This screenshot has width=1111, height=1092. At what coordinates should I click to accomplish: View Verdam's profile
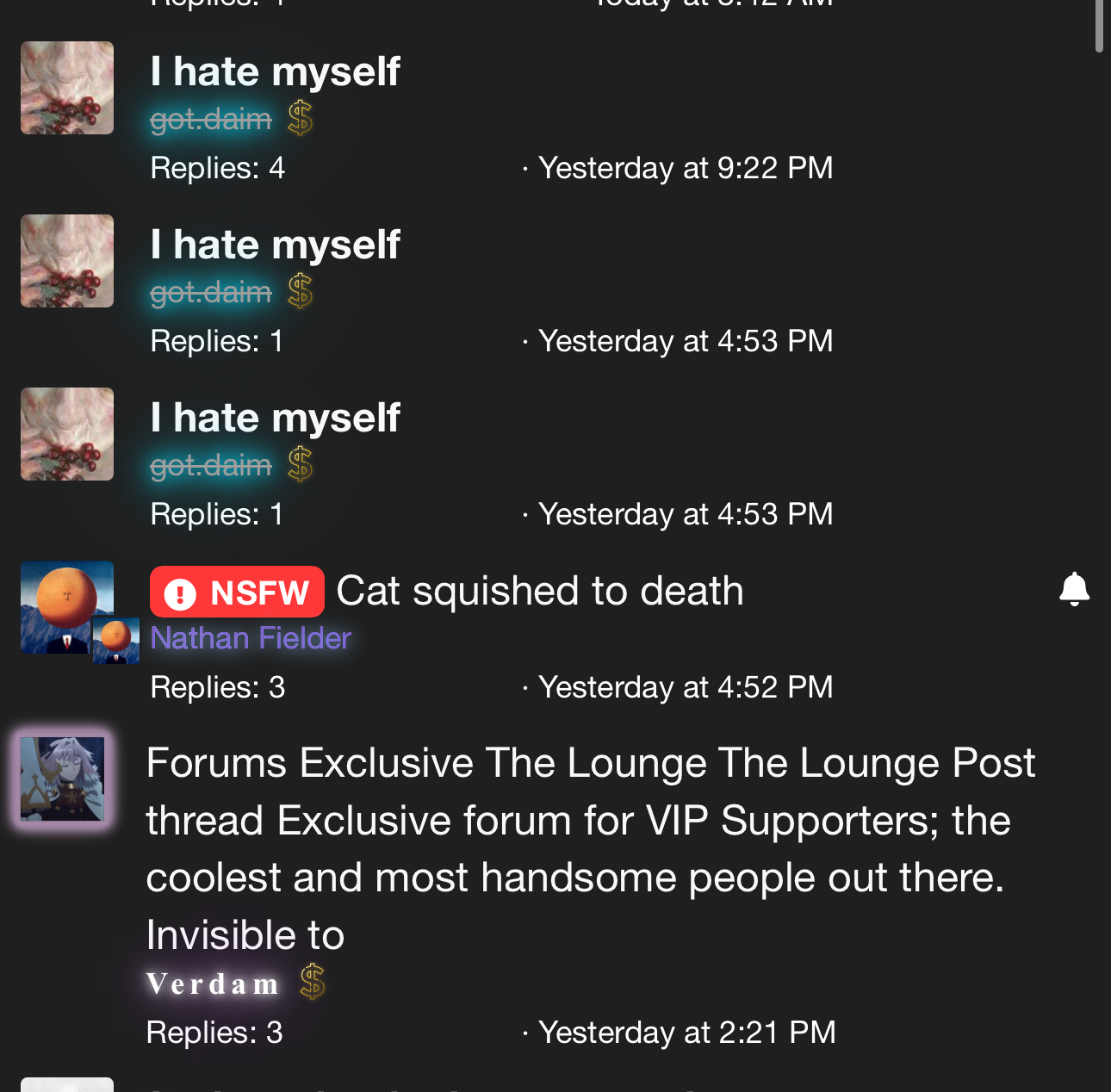pyautogui.click(x=213, y=983)
